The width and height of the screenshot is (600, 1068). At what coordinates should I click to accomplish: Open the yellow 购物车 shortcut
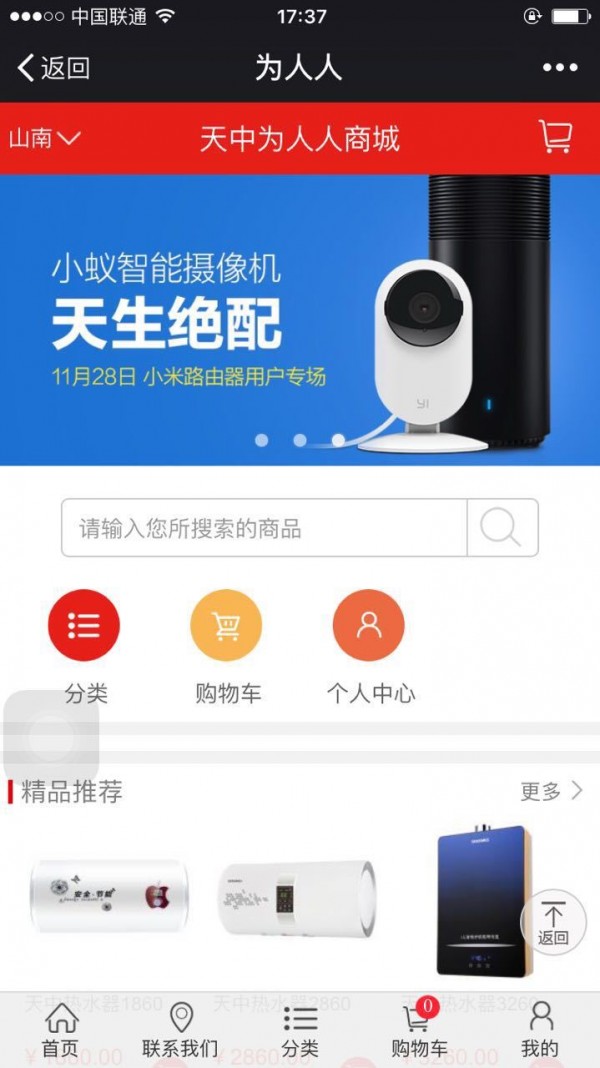226,627
